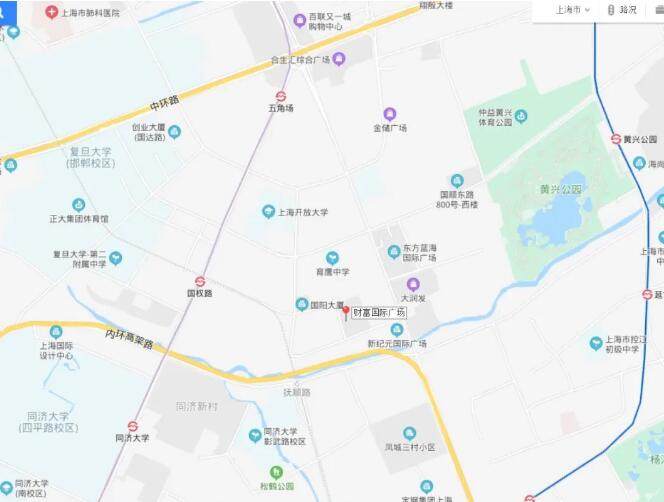Open the 上海开放大学 place marker

point(268,211)
